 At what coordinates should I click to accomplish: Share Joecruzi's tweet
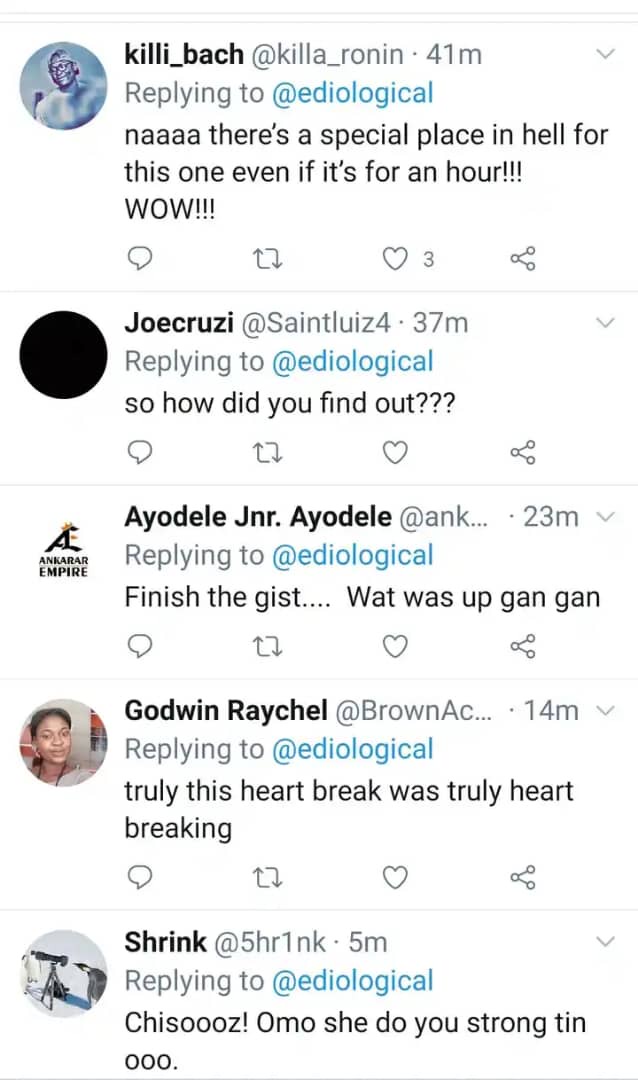522,453
